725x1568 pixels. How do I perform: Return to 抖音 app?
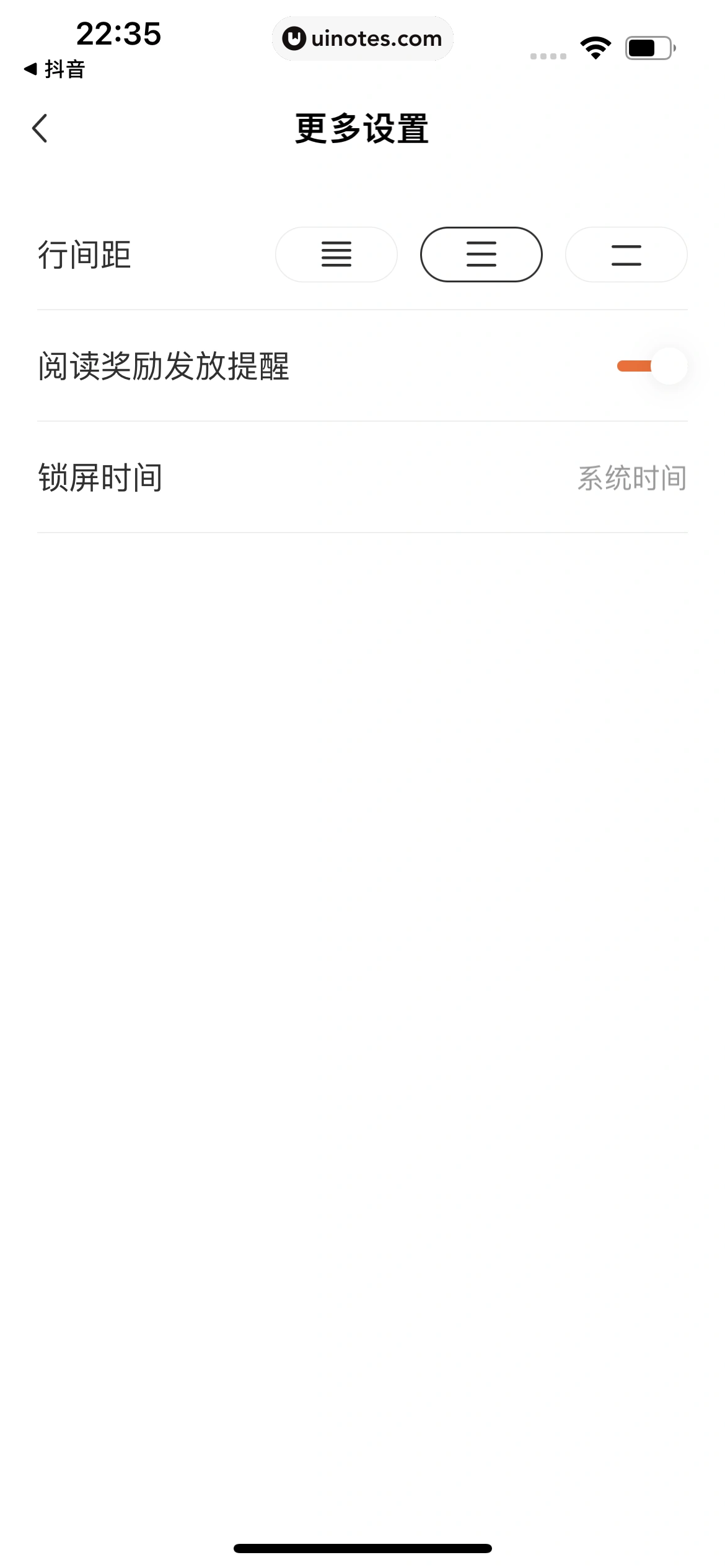(x=55, y=69)
